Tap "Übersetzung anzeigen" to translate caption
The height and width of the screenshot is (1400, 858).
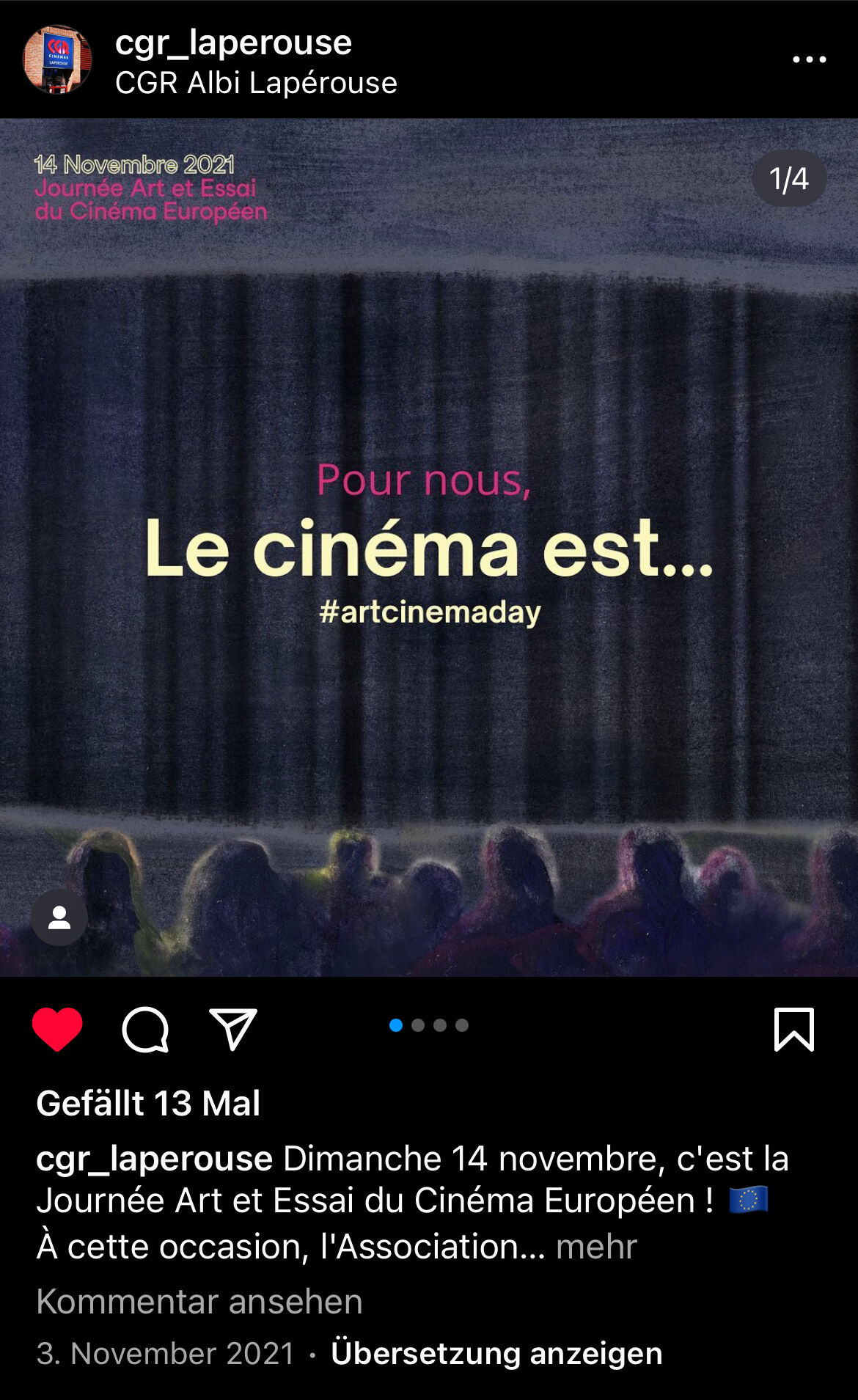pyautogui.click(x=496, y=1353)
